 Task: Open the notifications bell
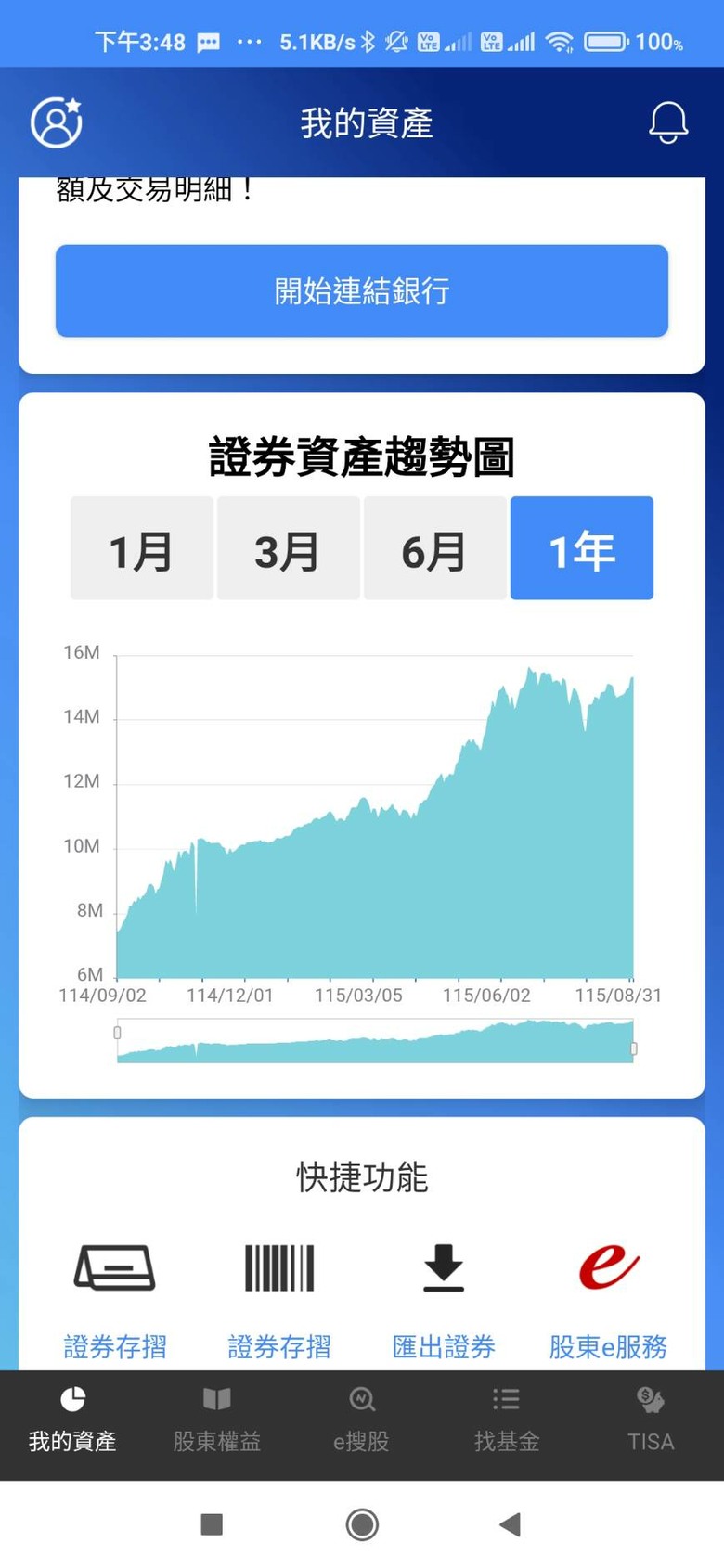(x=667, y=122)
